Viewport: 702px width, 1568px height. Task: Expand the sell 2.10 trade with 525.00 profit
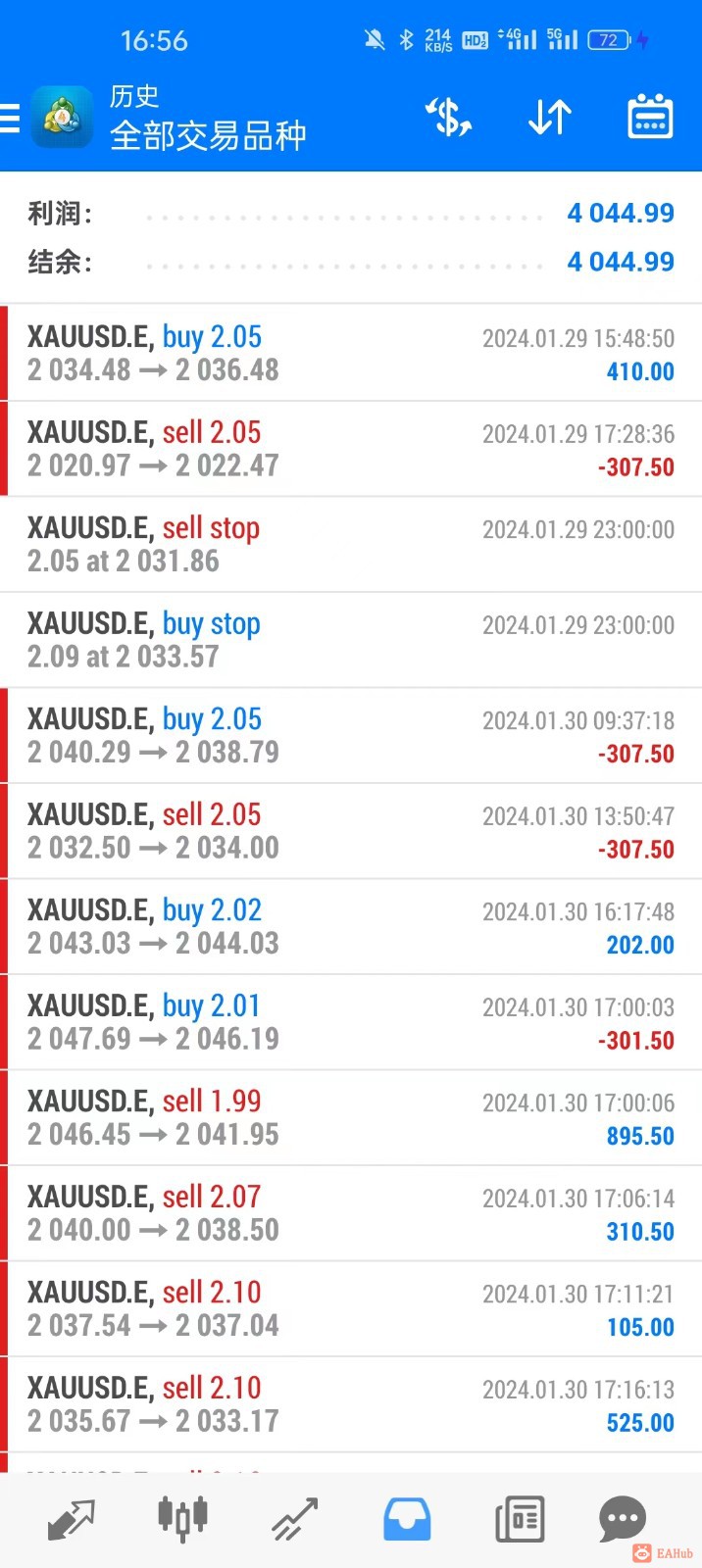click(x=351, y=1404)
